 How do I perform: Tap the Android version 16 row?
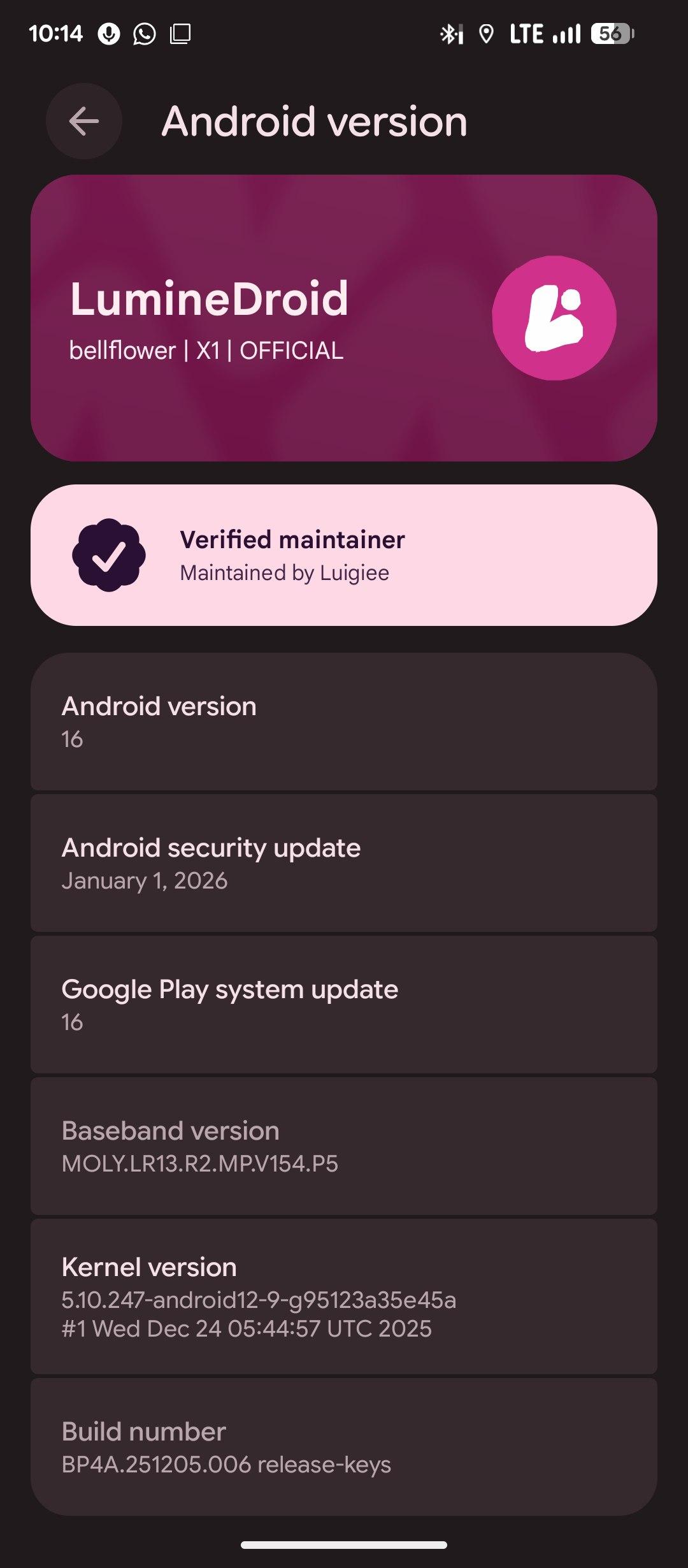coord(344,722)
